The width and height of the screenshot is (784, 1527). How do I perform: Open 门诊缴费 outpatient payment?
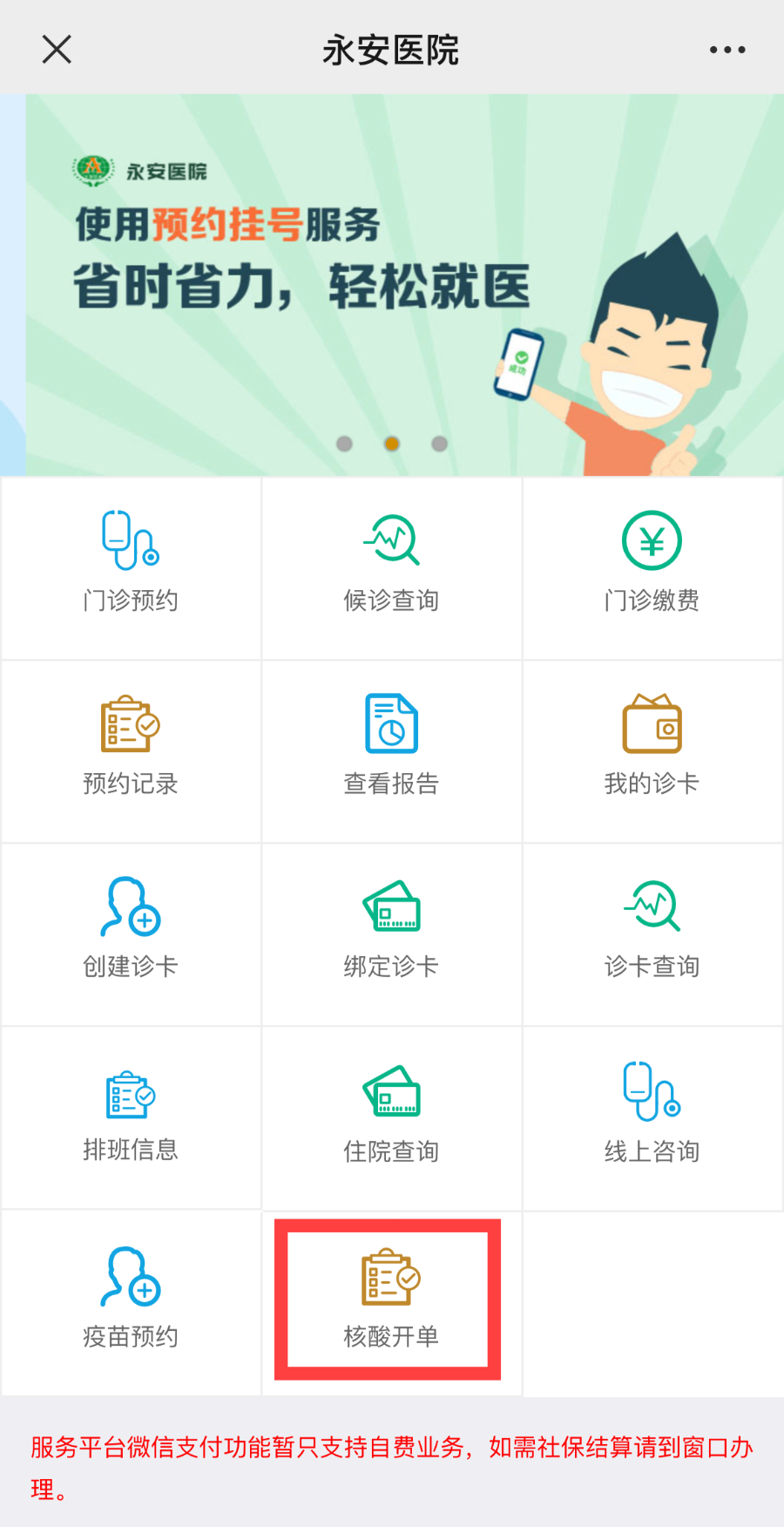[x=652, y=567]
